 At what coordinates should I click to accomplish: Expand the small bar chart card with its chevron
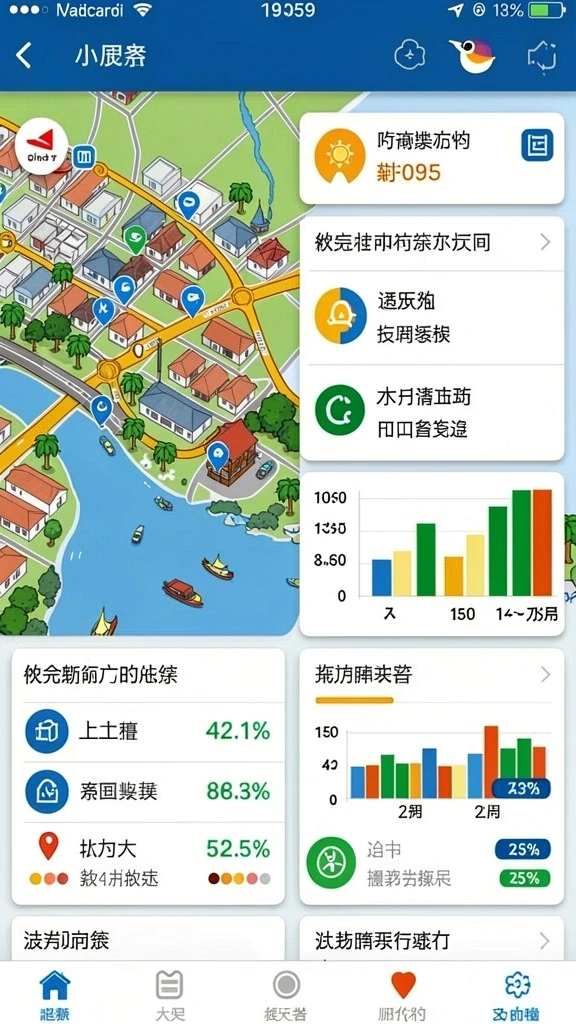click(545, 675)
